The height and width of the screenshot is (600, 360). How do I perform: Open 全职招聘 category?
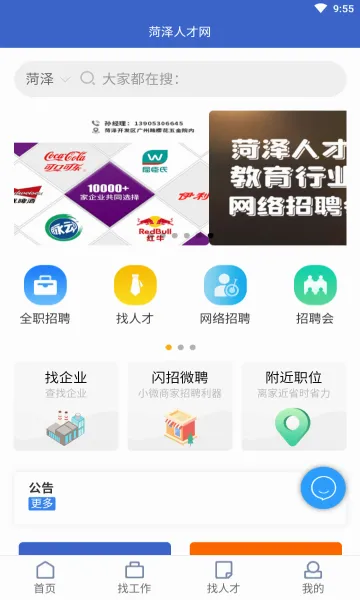click(x=45, y=295)
